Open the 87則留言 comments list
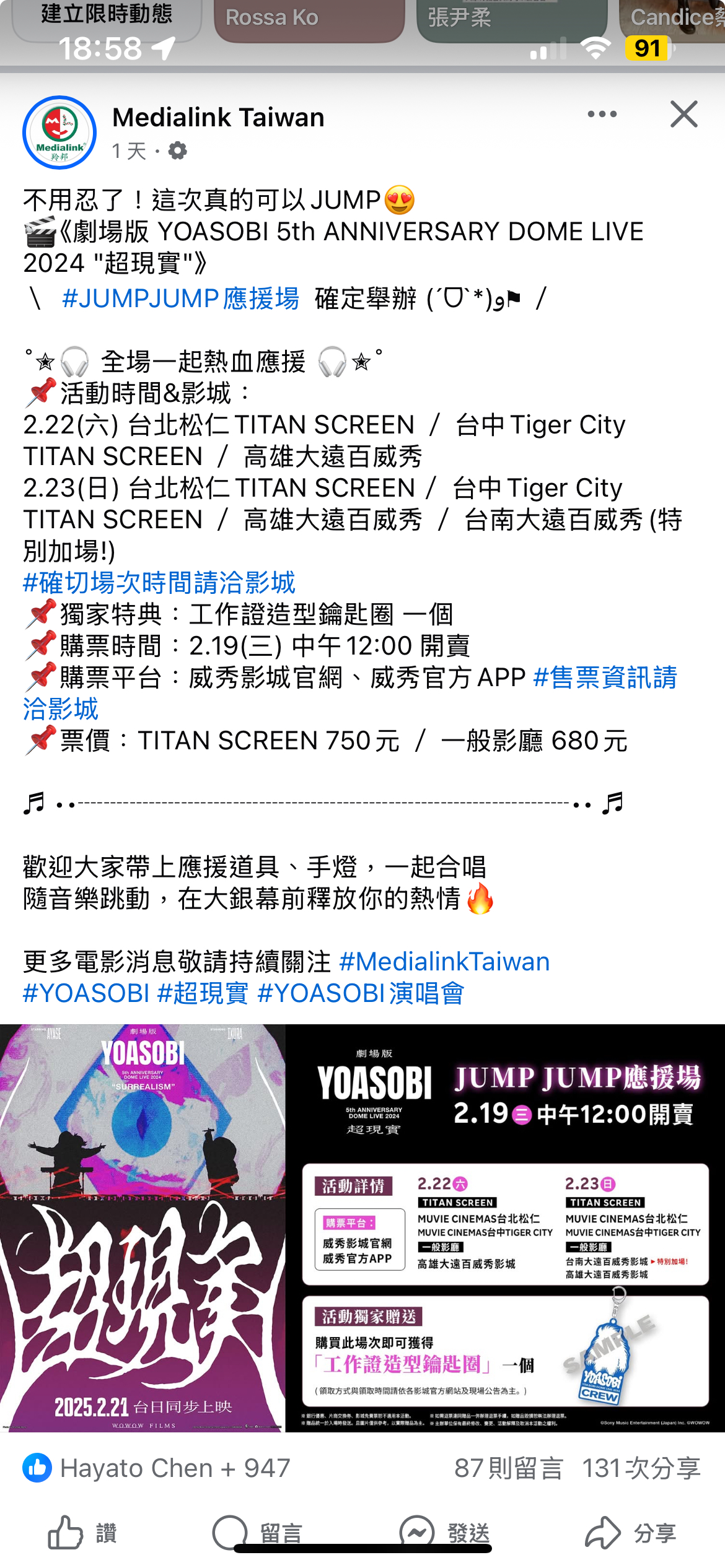This screenshot has width=725, height=1568. (508, 1468)
